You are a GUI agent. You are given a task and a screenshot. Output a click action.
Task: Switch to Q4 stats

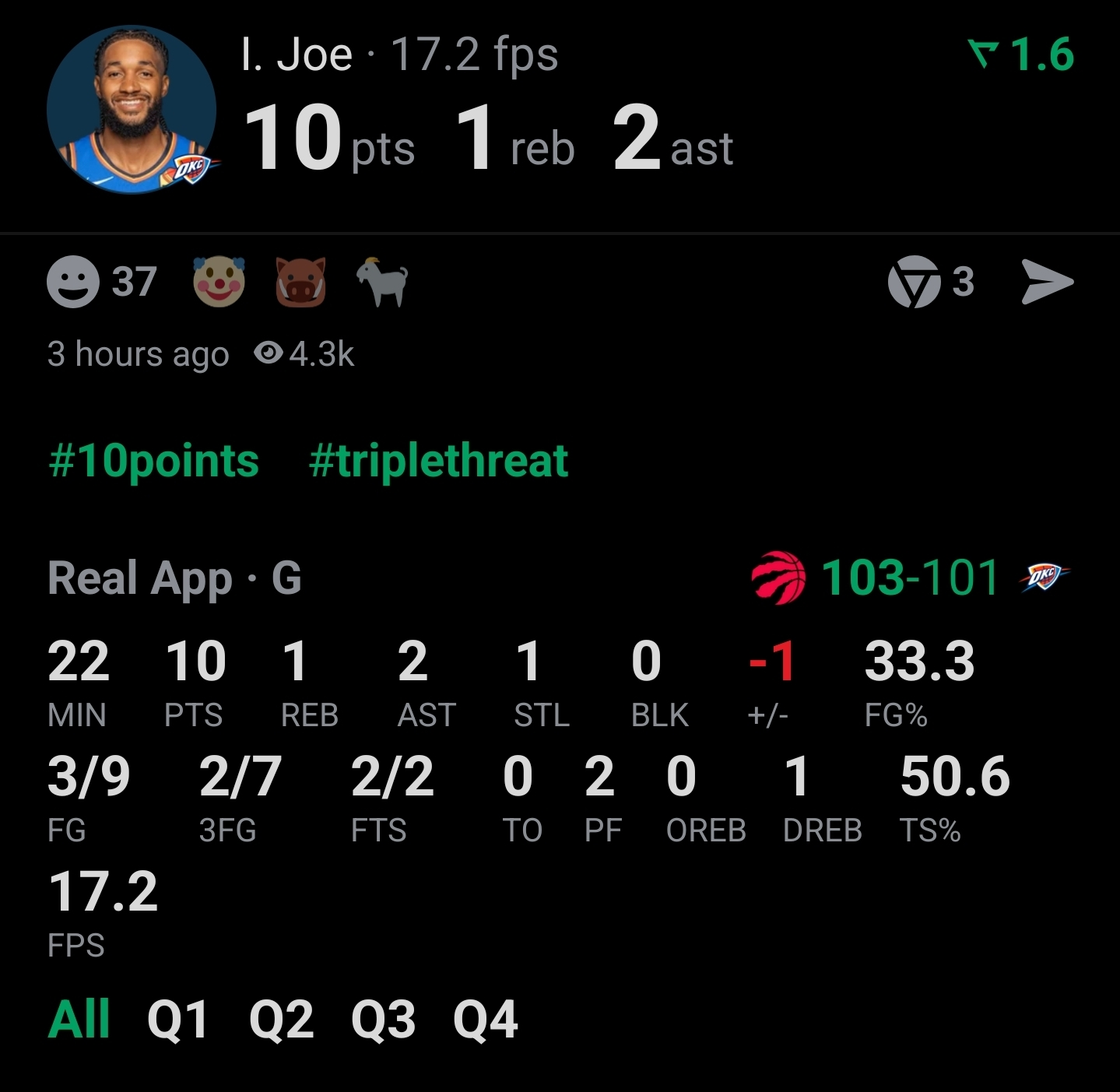point(486,1019)
